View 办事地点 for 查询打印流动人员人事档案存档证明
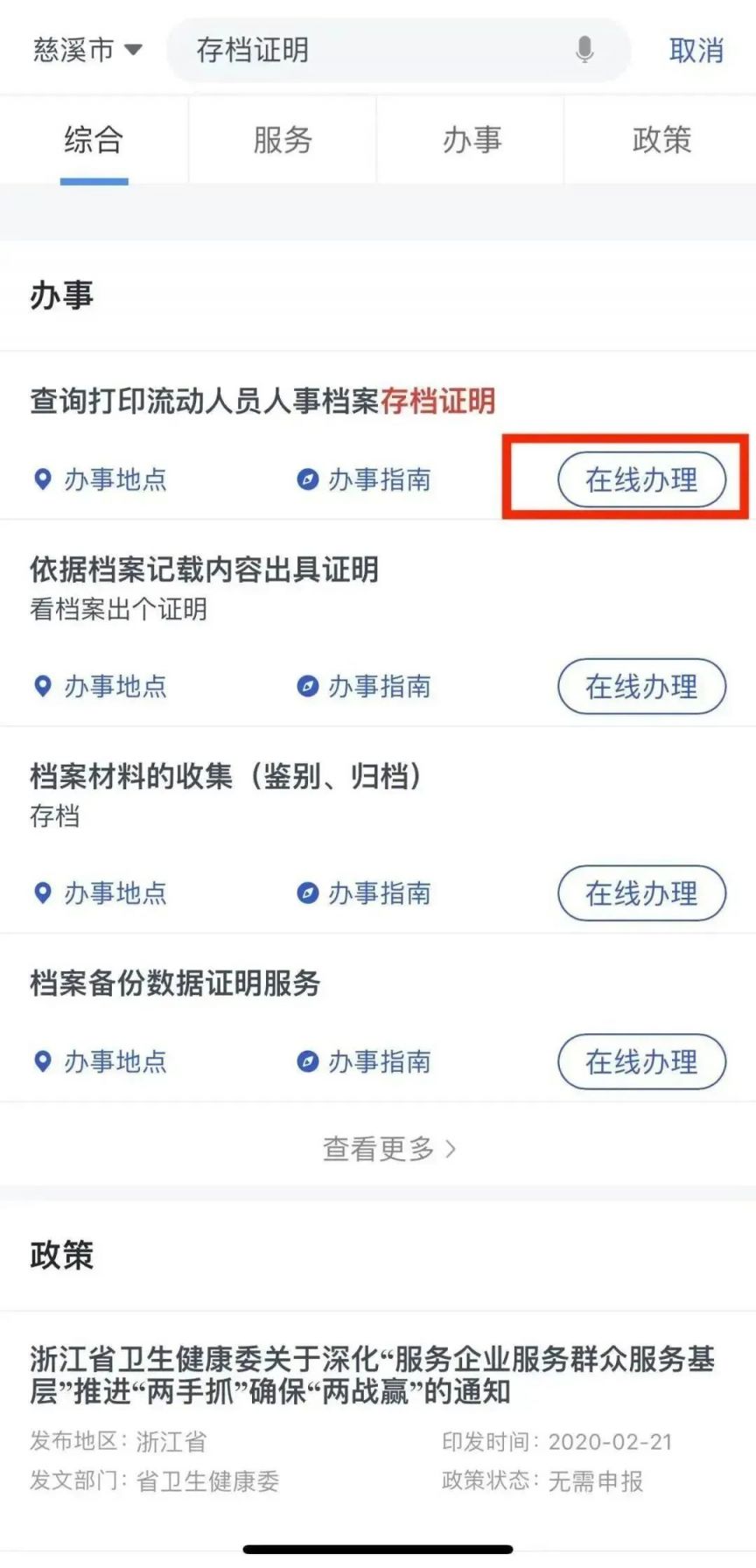 (100, 479)
